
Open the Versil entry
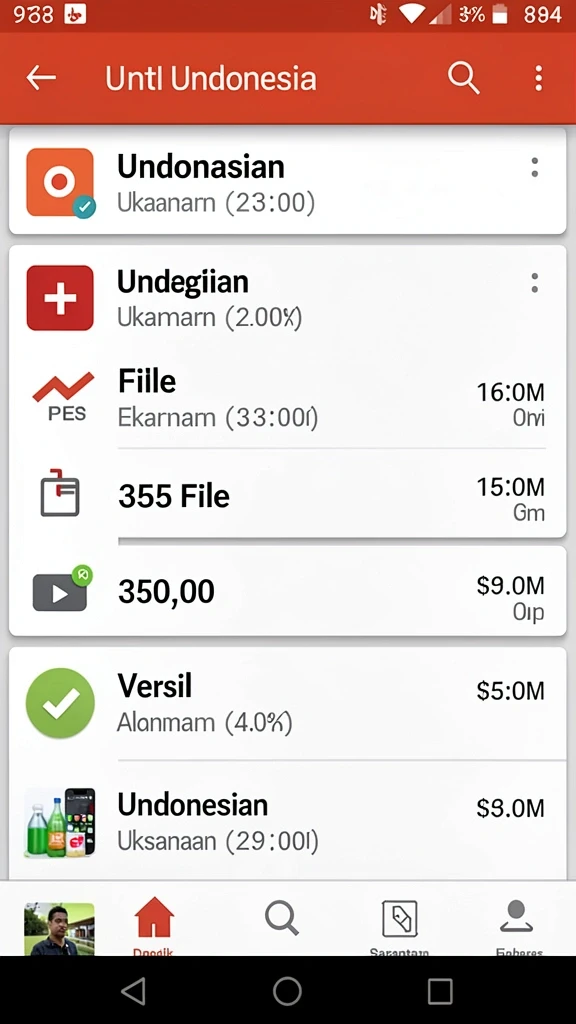pos(287,703)
